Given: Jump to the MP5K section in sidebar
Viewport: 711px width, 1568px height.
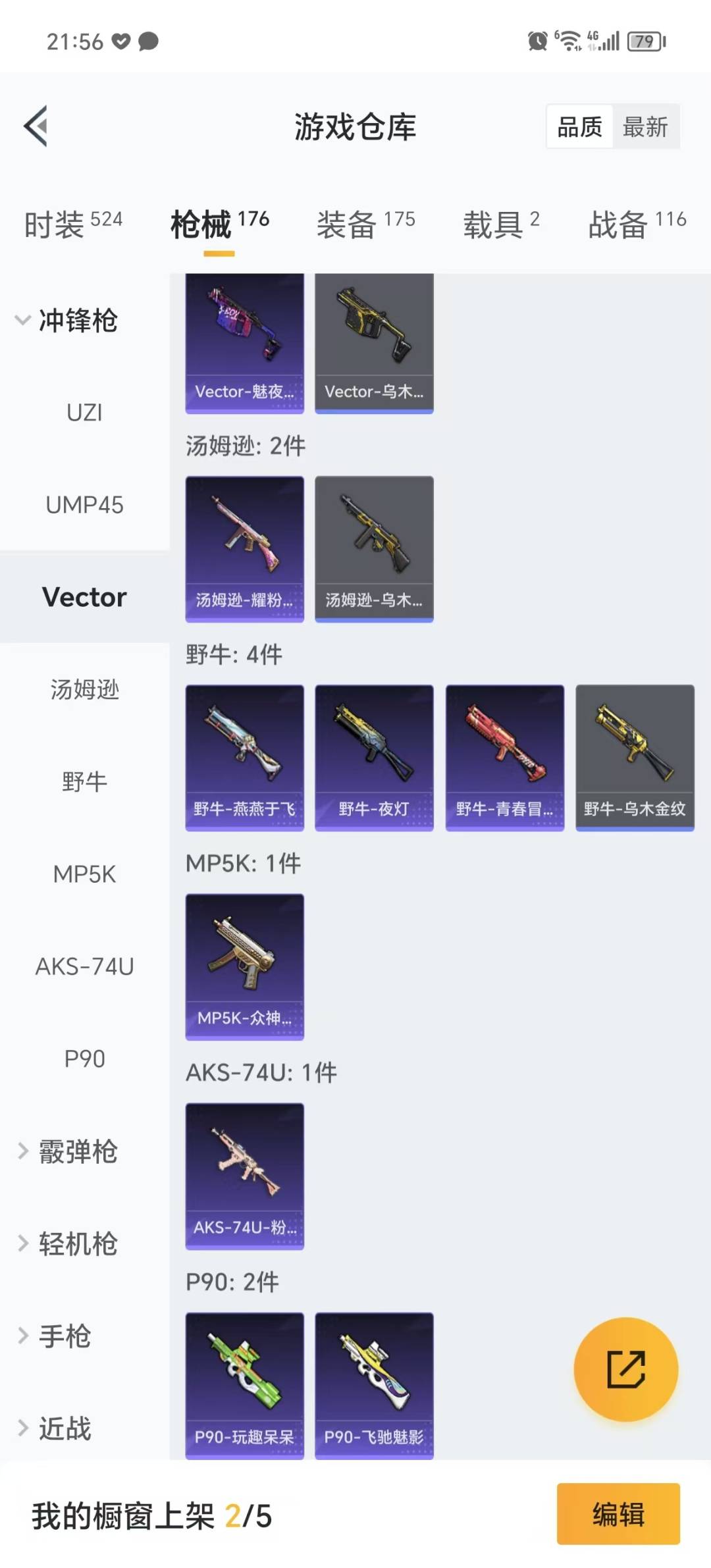Looking at the screenshot, I should (x=84, y=874).
